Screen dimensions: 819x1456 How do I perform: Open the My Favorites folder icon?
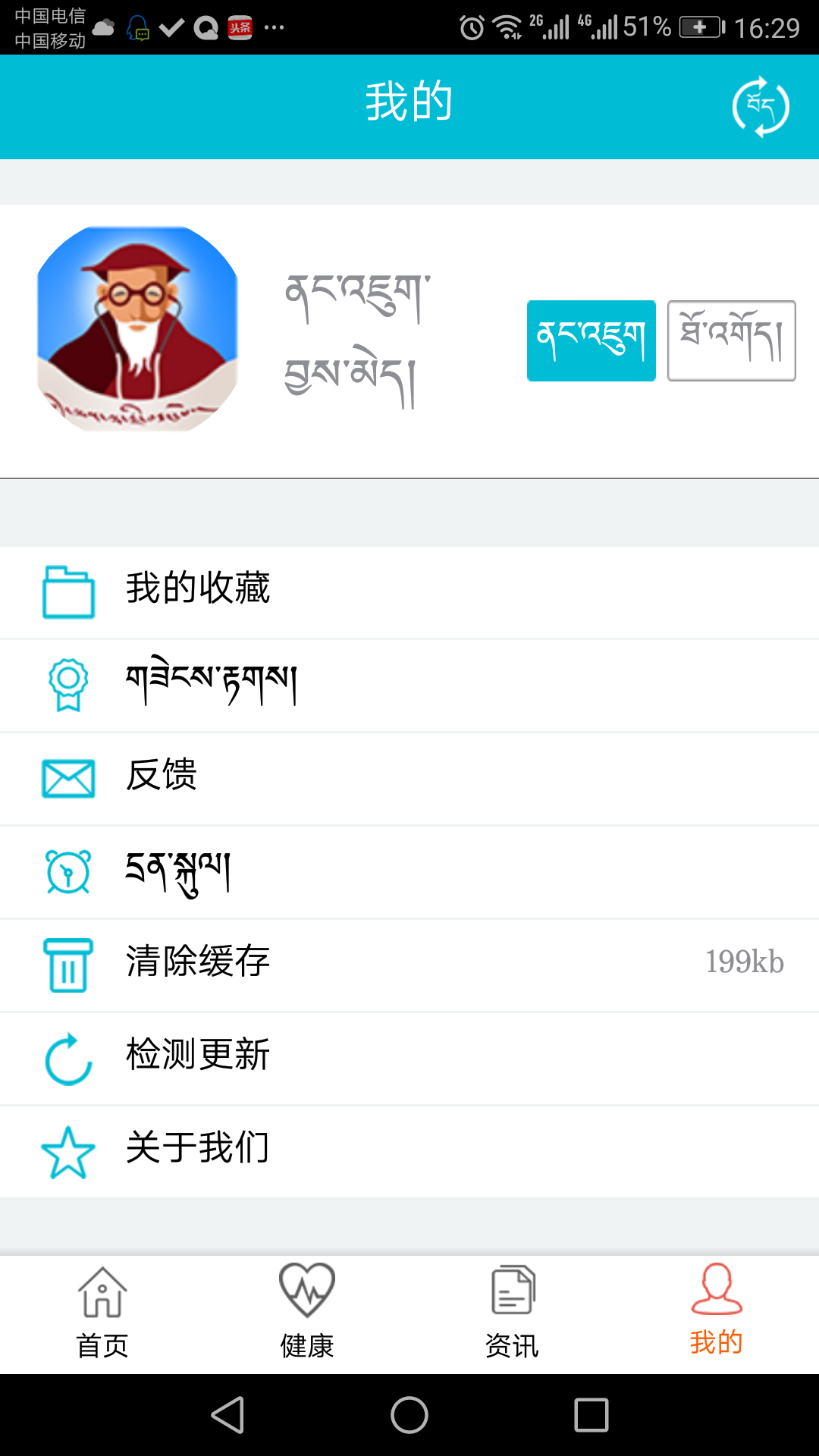67,591
